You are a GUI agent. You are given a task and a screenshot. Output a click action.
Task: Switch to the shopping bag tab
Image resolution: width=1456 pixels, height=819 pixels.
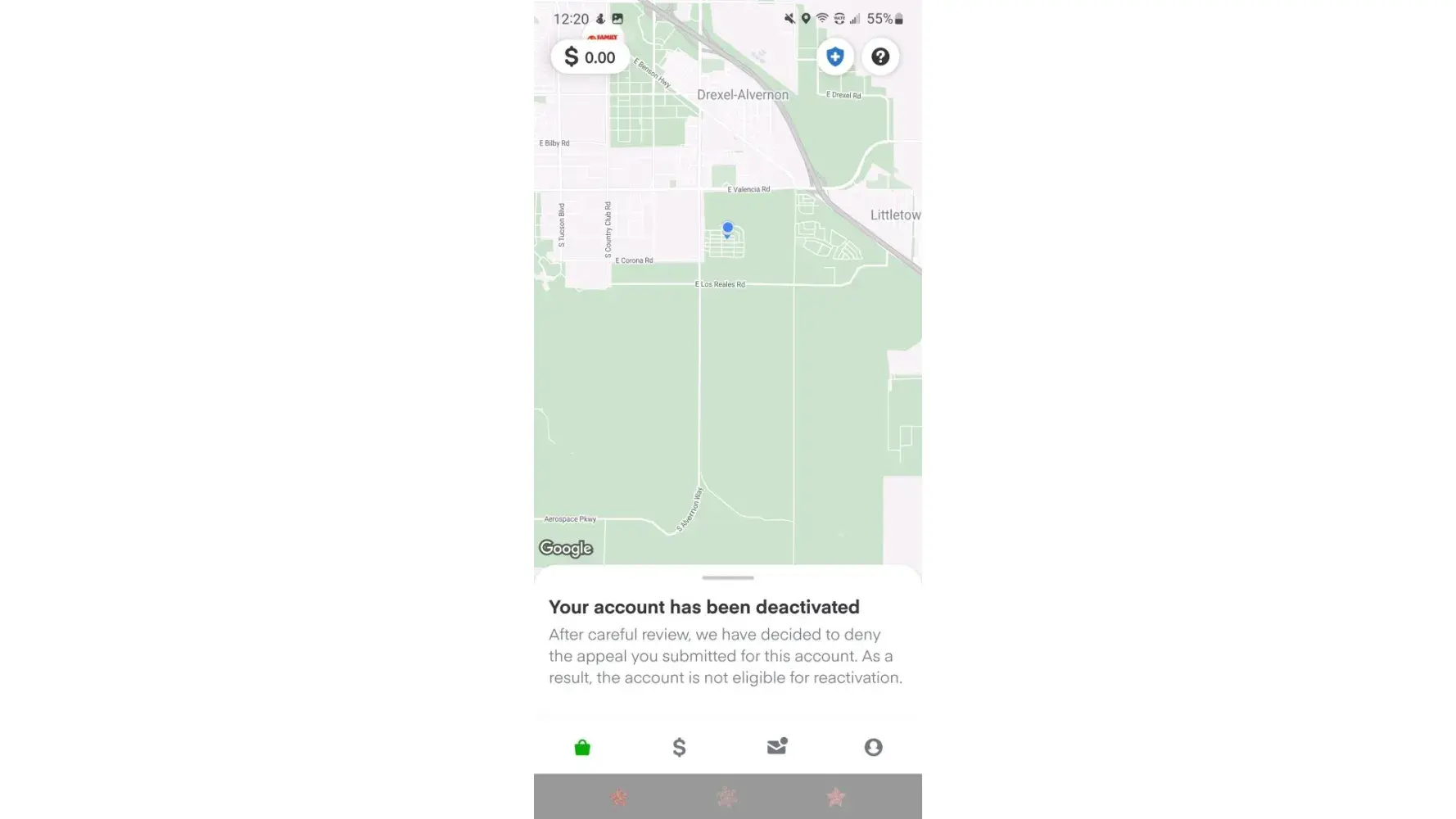point(582,747)
